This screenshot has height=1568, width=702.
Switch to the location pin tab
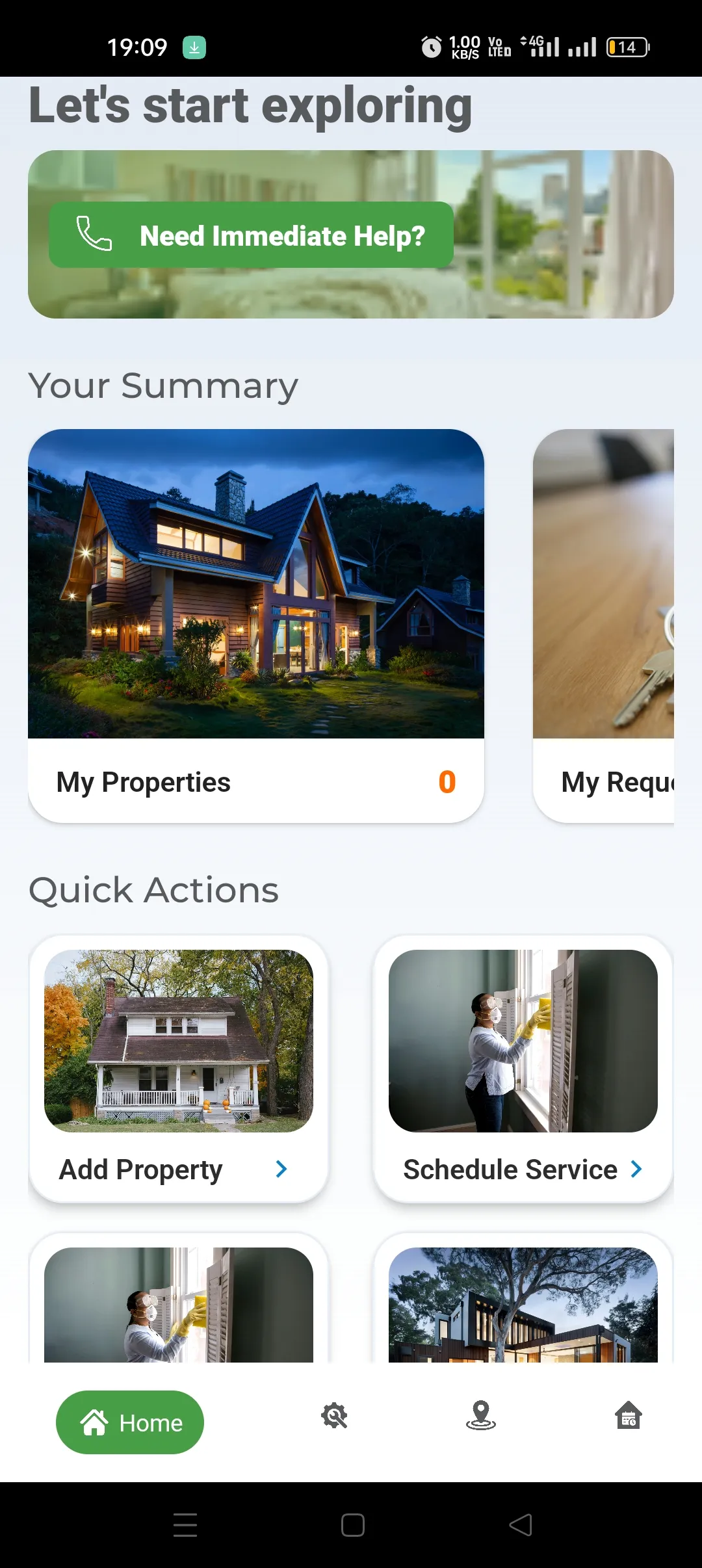click(x=481, y=1416)
